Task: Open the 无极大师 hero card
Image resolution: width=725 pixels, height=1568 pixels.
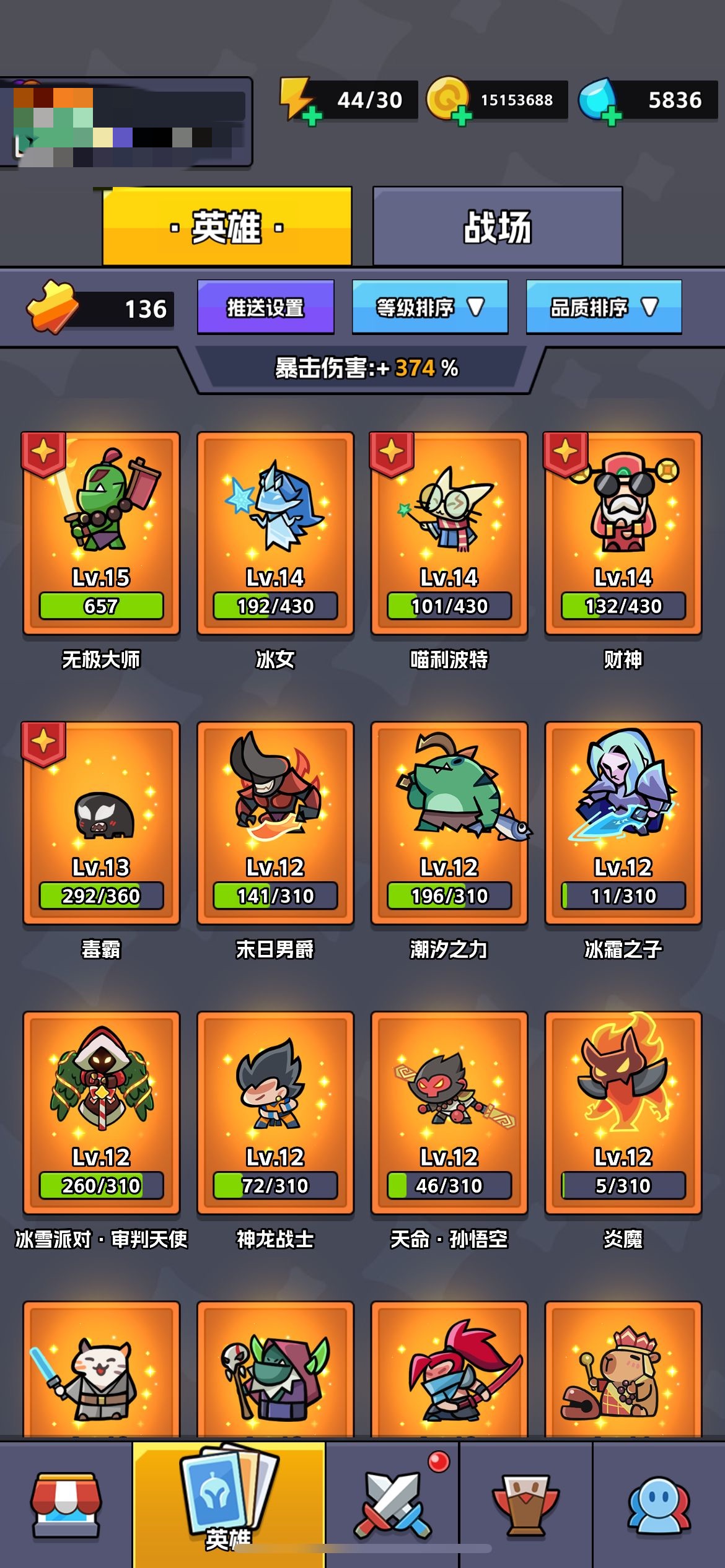Action: point(101,533)
